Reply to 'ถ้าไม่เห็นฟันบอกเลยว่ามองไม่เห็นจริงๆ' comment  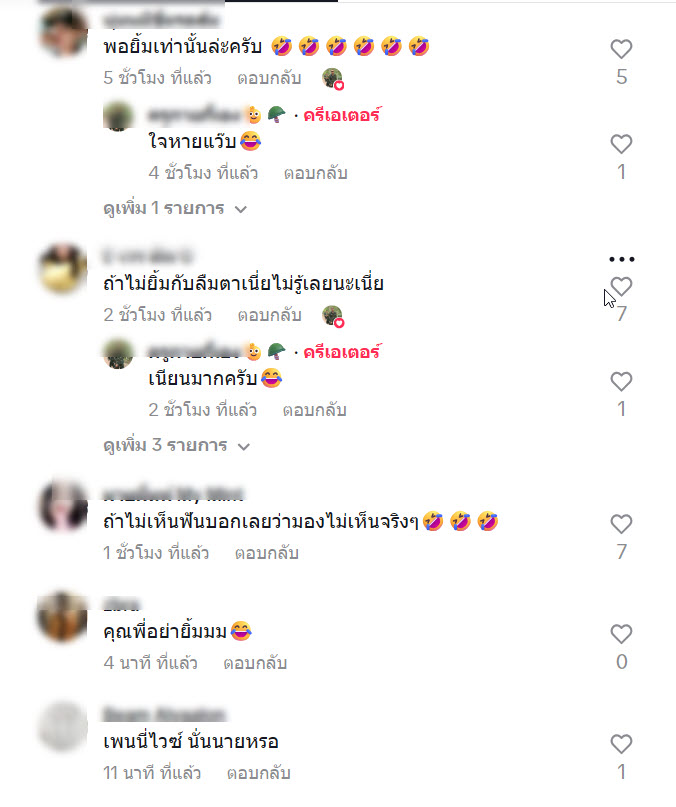pyautogui.click(x=266, y=552)
